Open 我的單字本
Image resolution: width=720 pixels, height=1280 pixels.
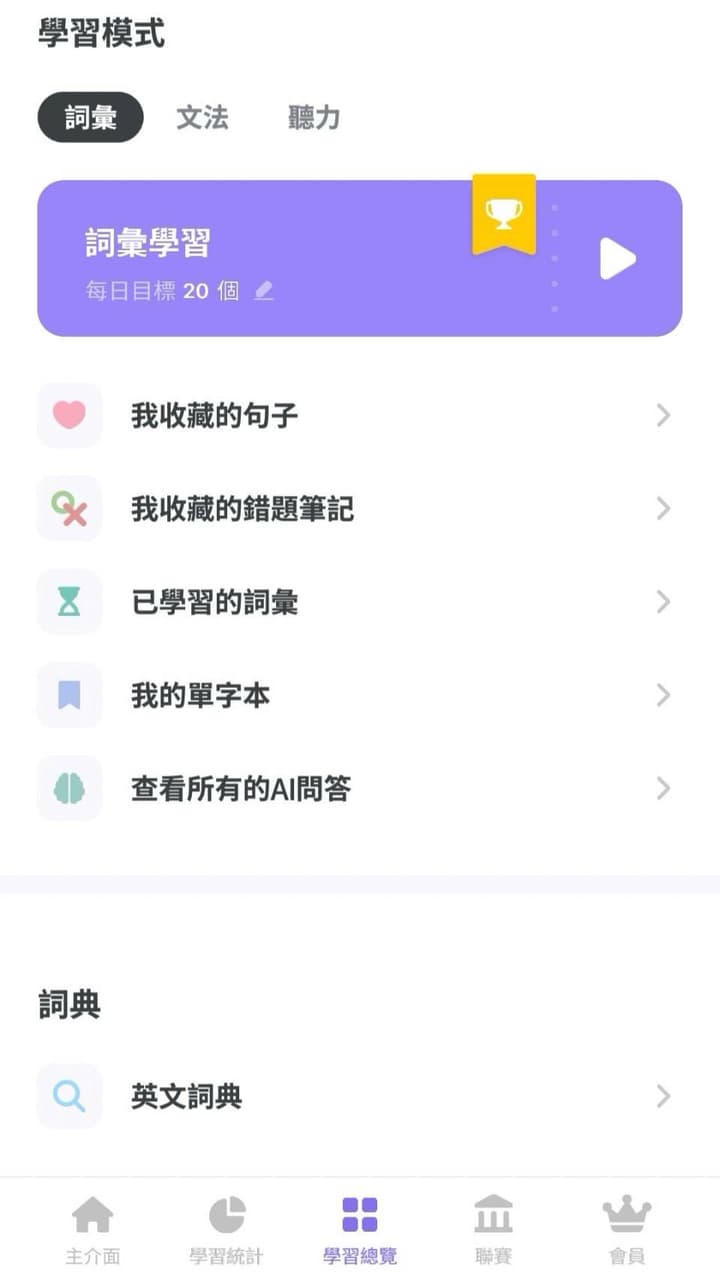[x=360, y=695]
